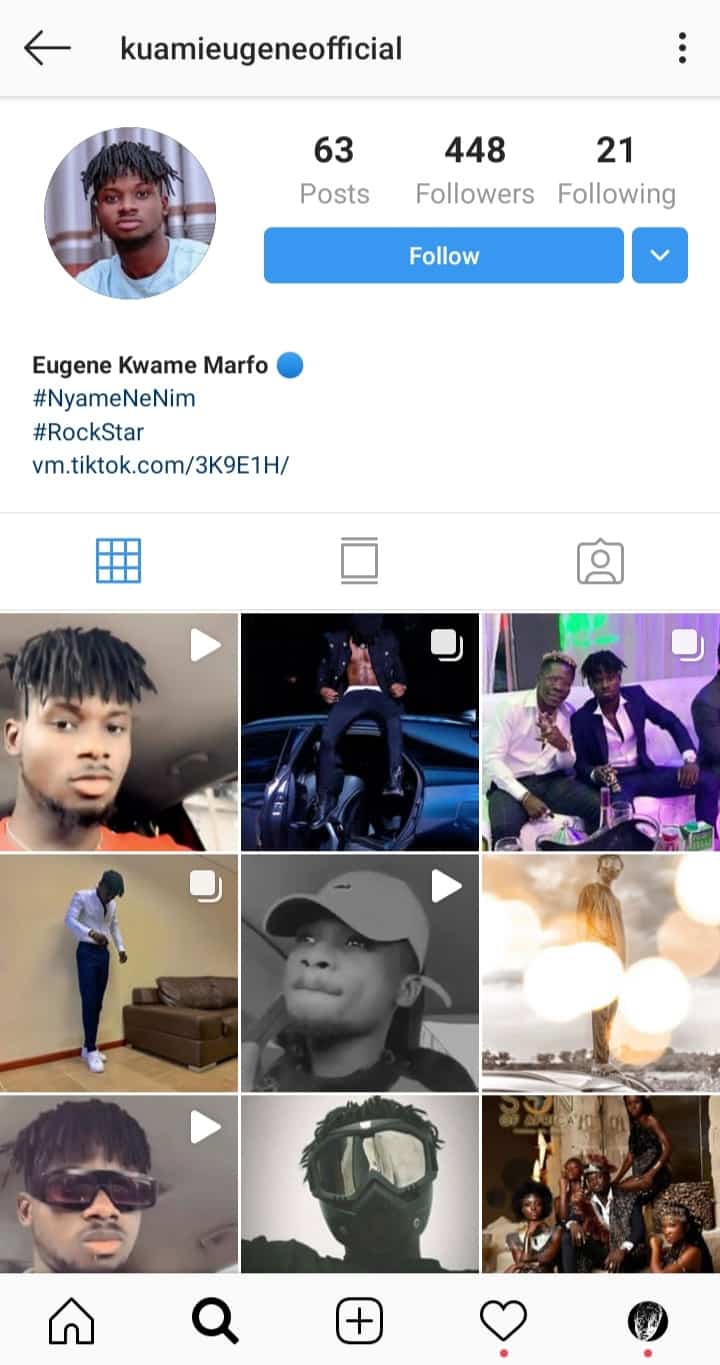Go to the Home feed tab

pyautogui.click(x=72, y=1323)
